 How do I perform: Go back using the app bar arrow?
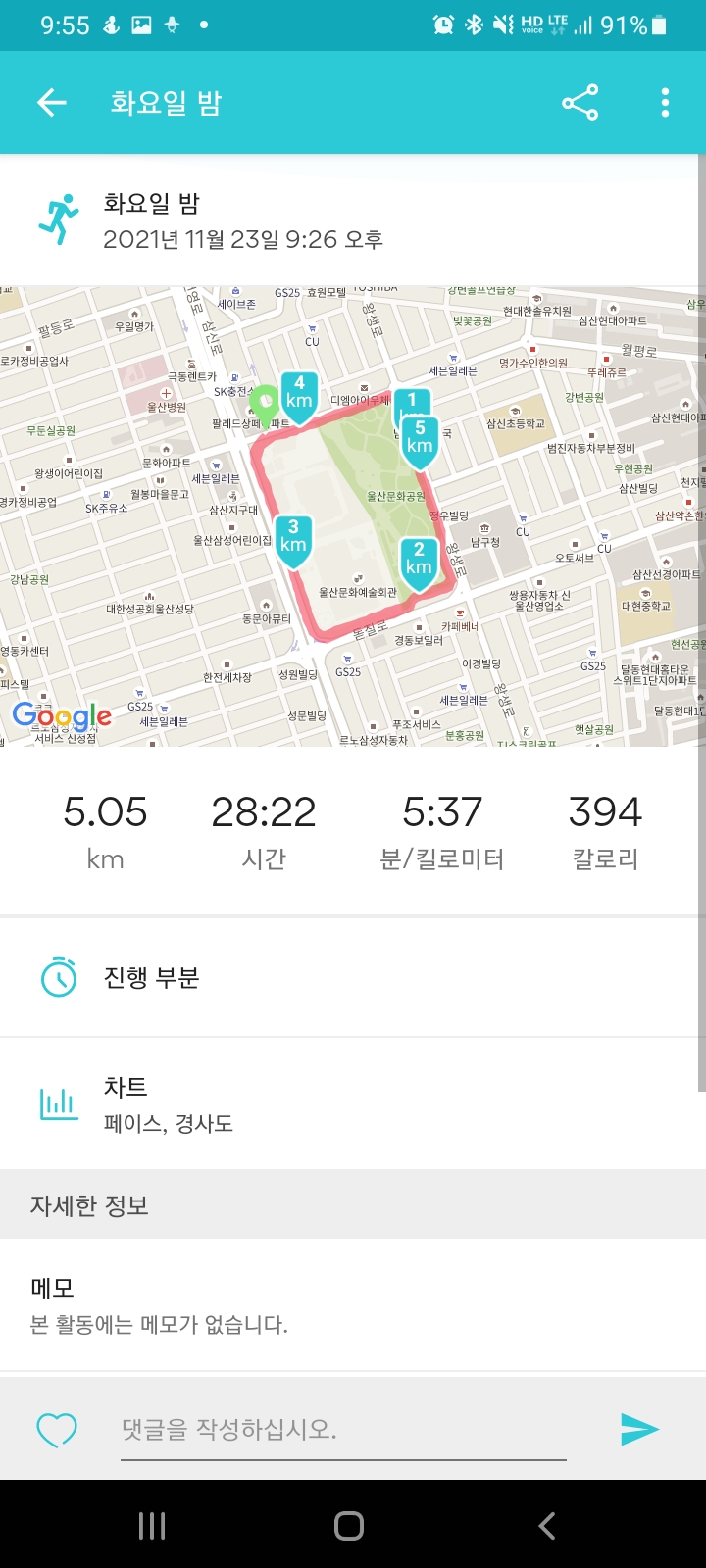pos(51,103)
